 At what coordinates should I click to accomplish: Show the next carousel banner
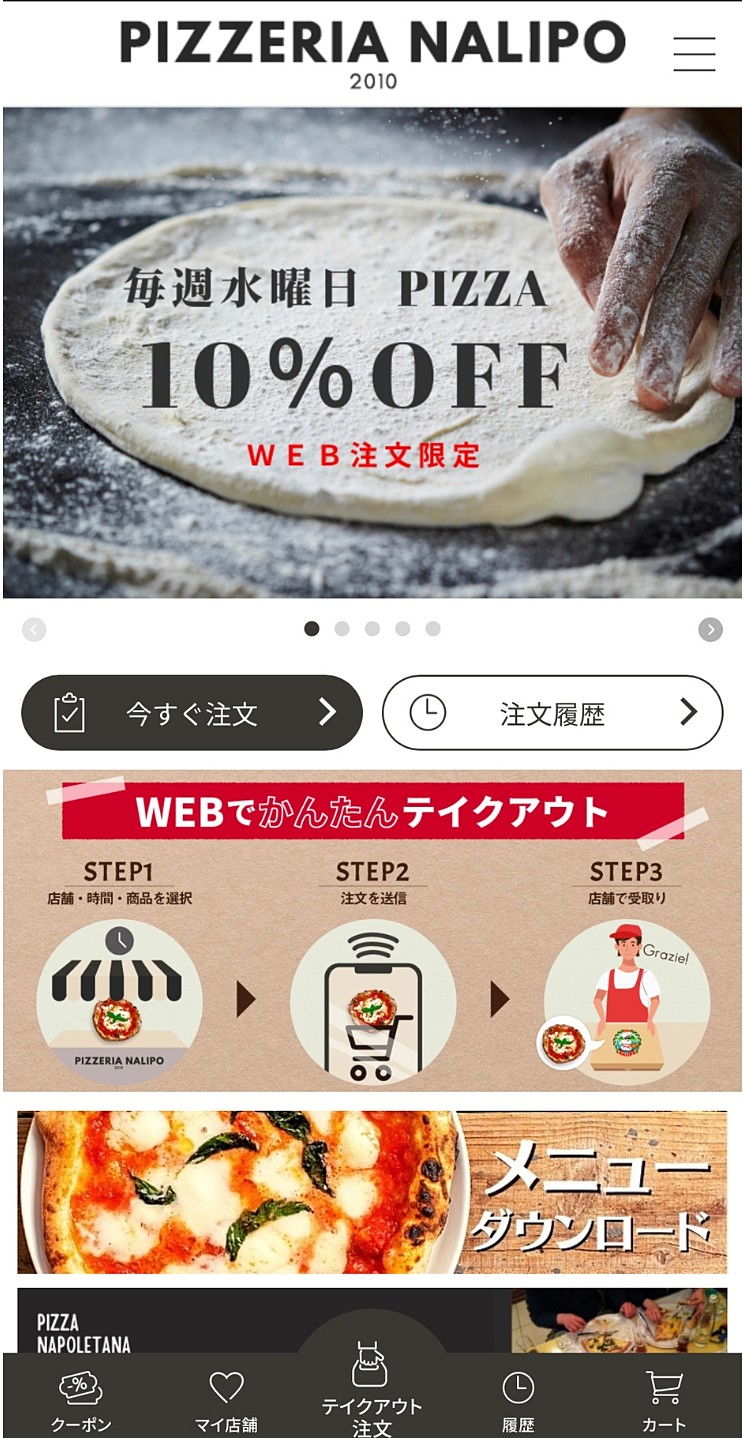pyautogui.click(x=710, y=629)
